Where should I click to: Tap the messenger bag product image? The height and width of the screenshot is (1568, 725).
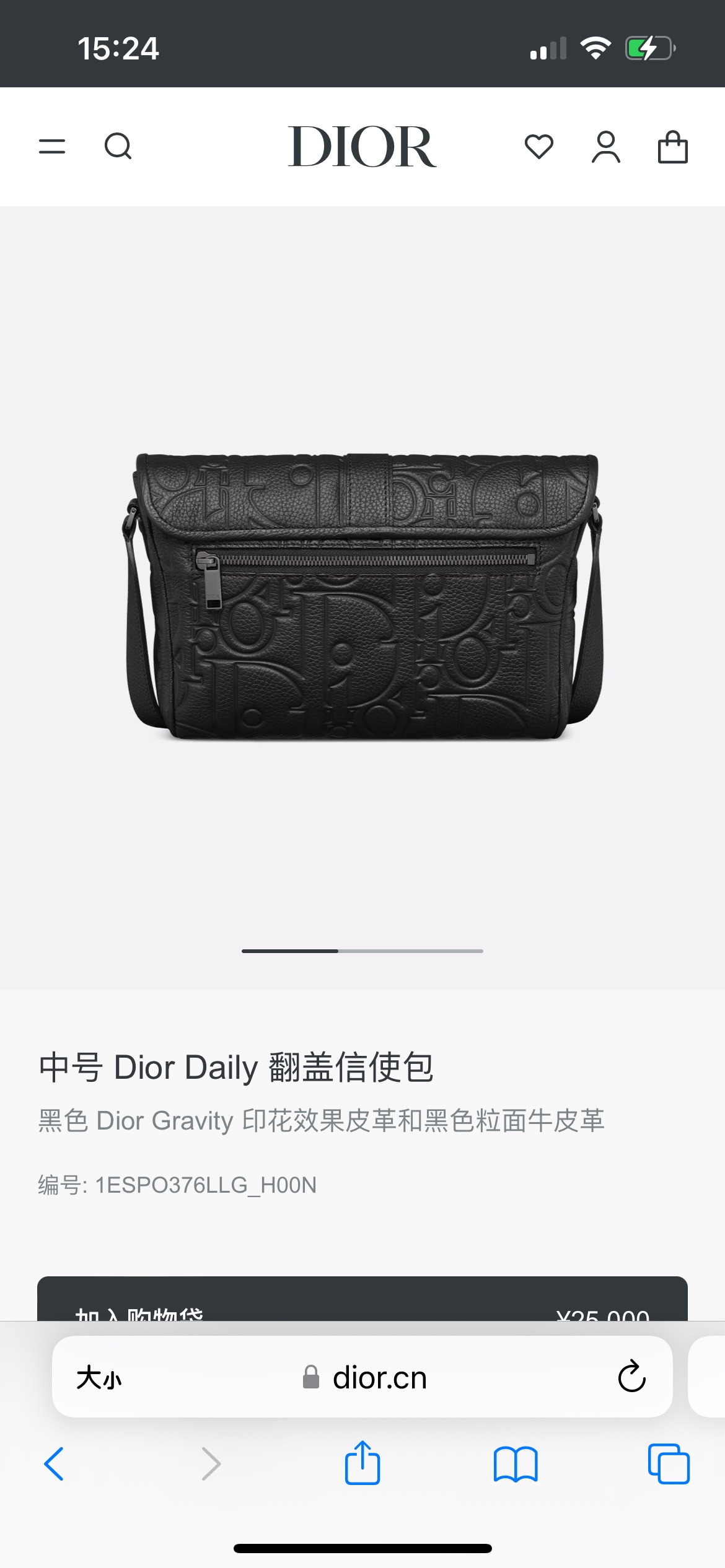[x=362, y=596]
